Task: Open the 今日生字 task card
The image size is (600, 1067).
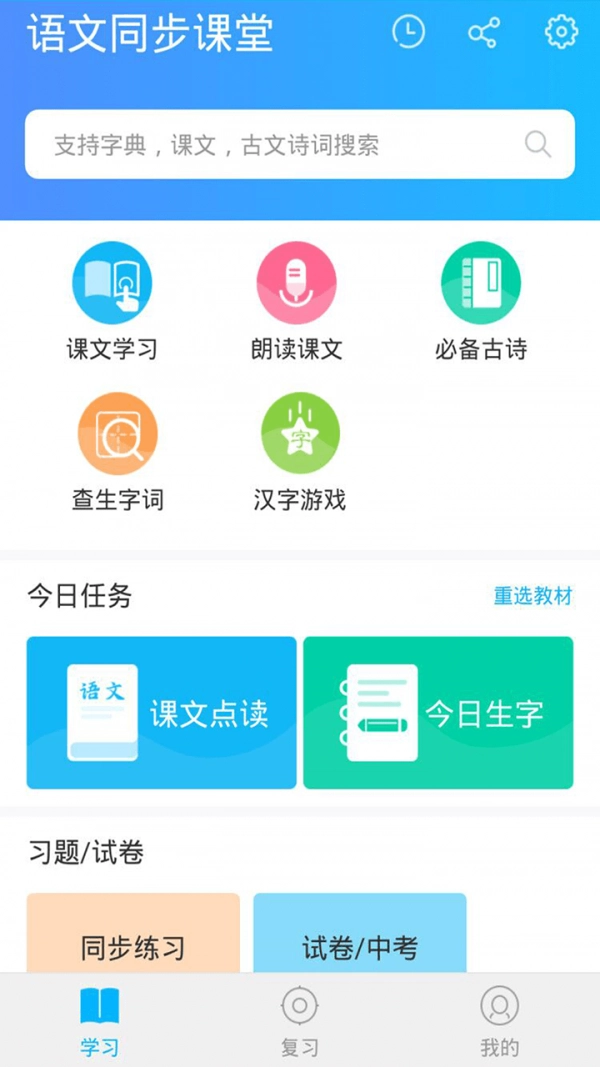Action: coord(438,713)
